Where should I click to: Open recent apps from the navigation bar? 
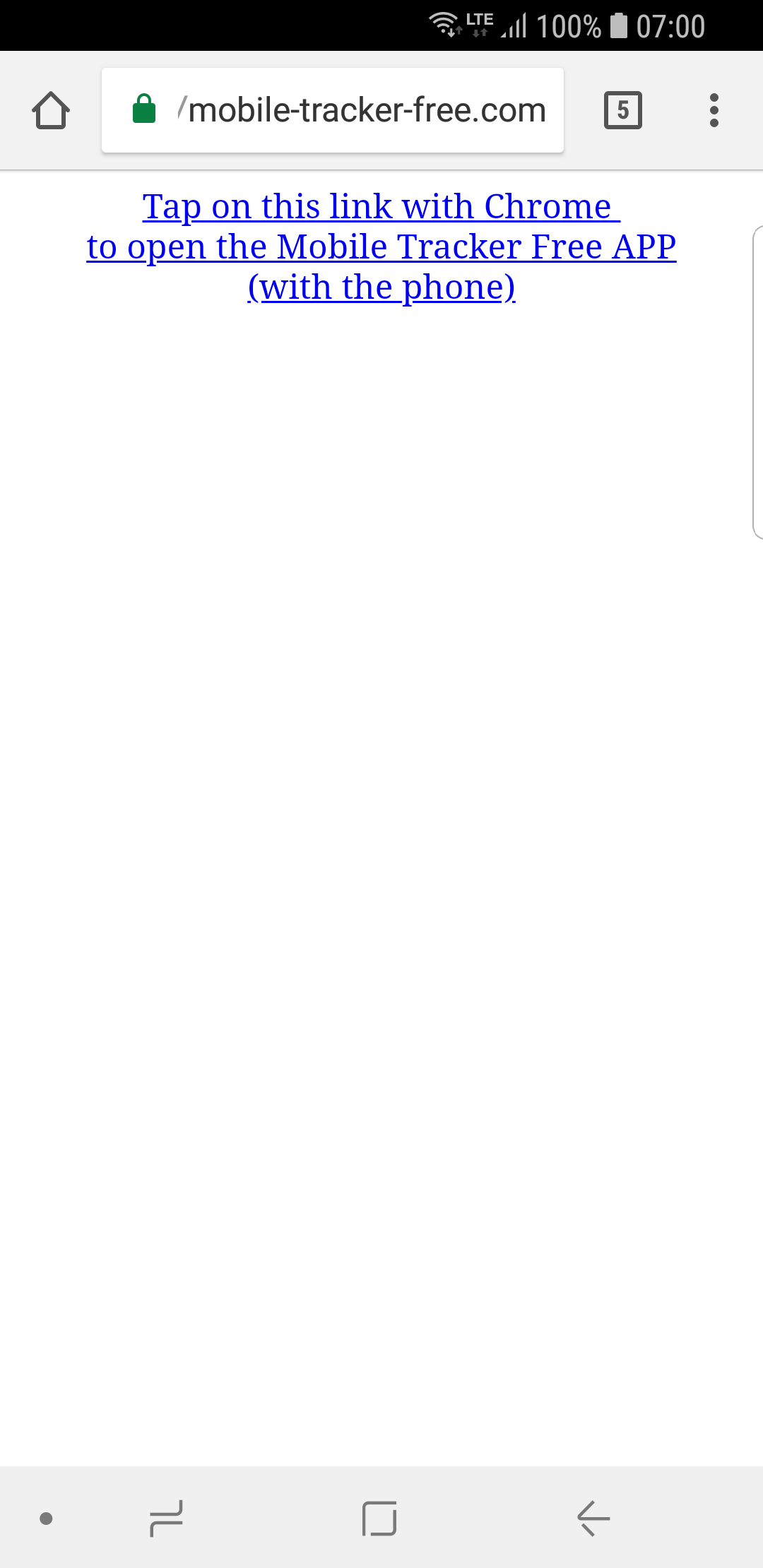click(x=167, y=1518)
